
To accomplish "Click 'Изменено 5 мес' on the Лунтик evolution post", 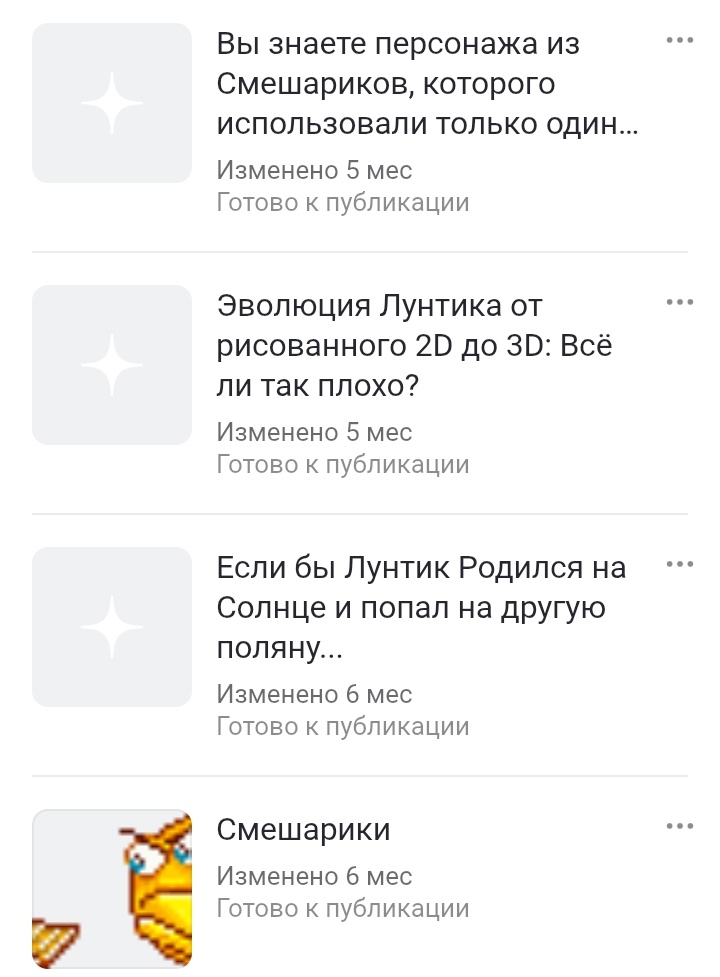I will point(313,431).
